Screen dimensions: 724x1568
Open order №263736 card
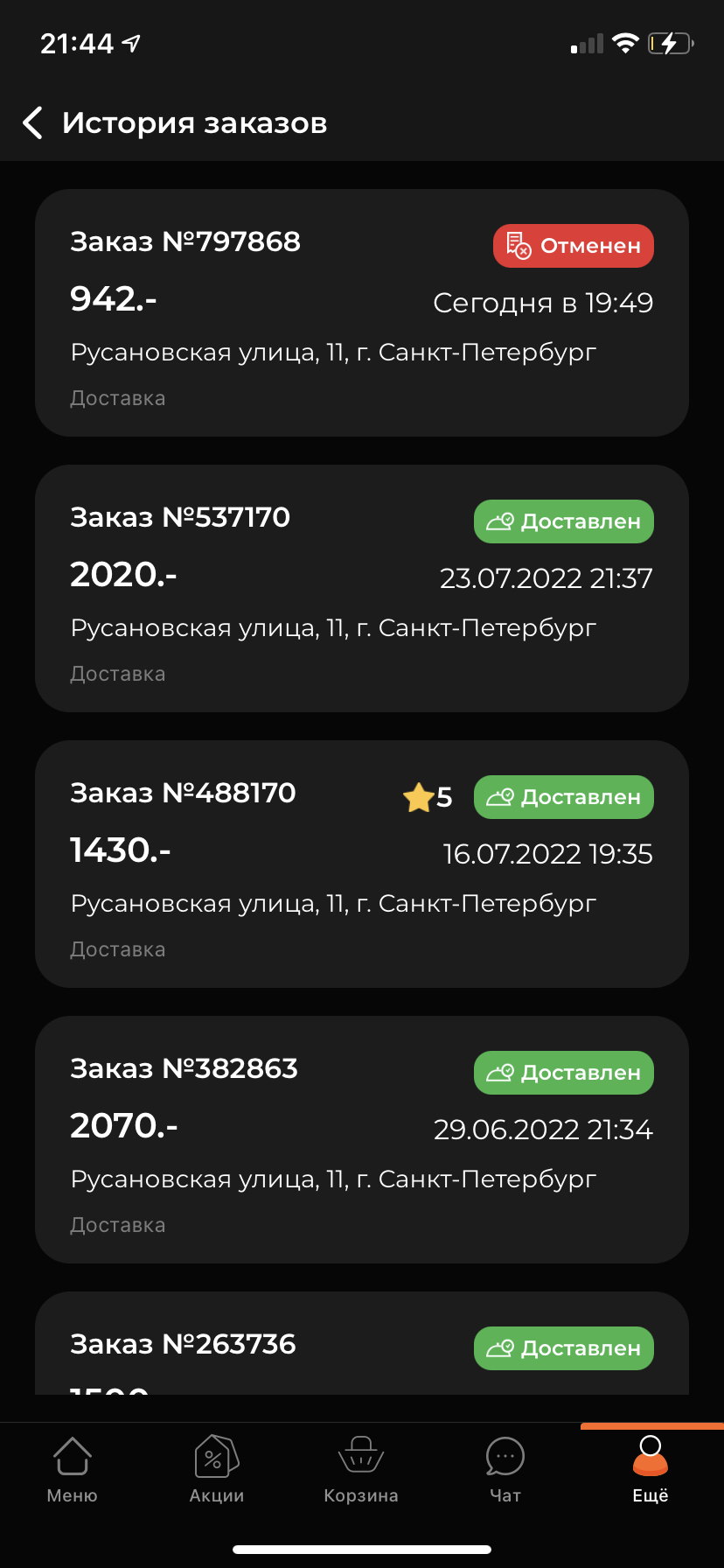[x=362, y=1343]
